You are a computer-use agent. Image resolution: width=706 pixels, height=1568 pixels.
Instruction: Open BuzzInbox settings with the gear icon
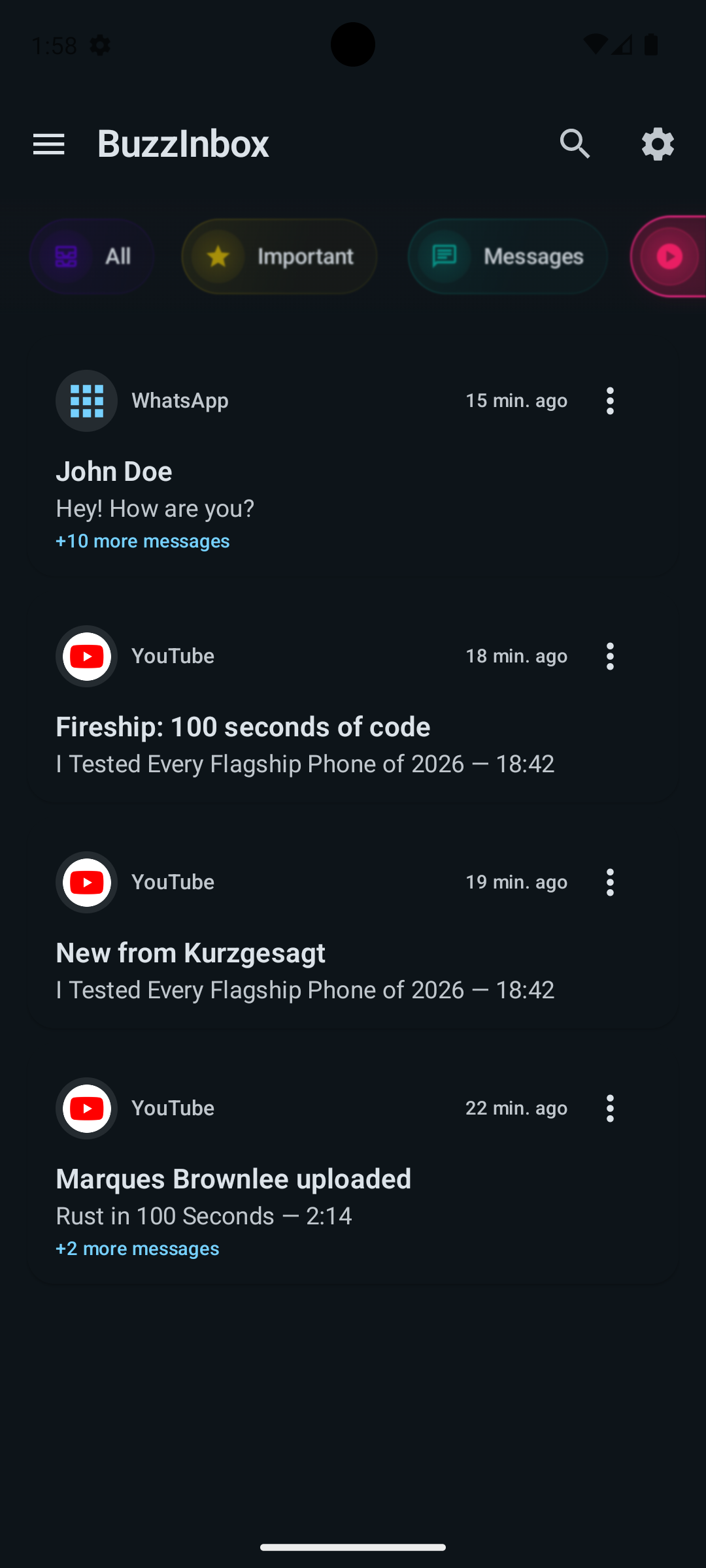[658, 144]
